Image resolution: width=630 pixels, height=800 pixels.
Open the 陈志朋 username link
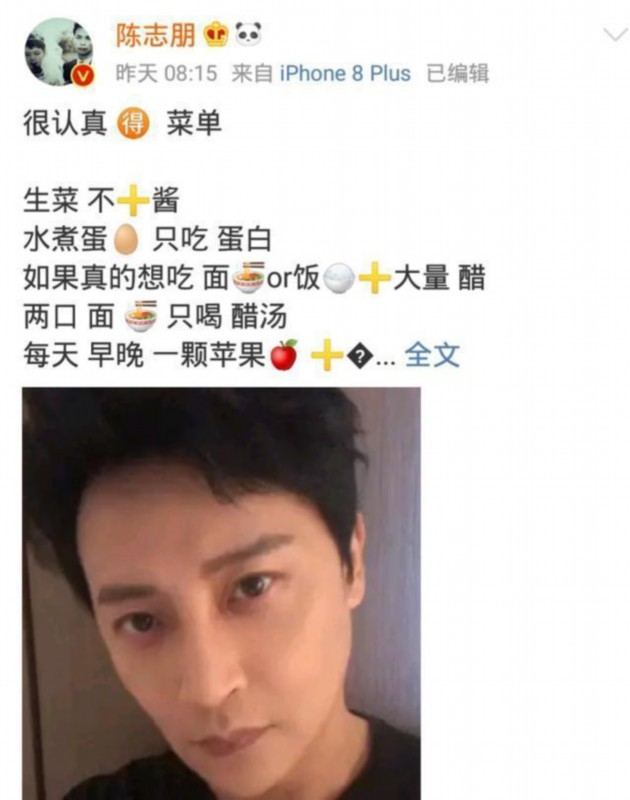(155, 36)
